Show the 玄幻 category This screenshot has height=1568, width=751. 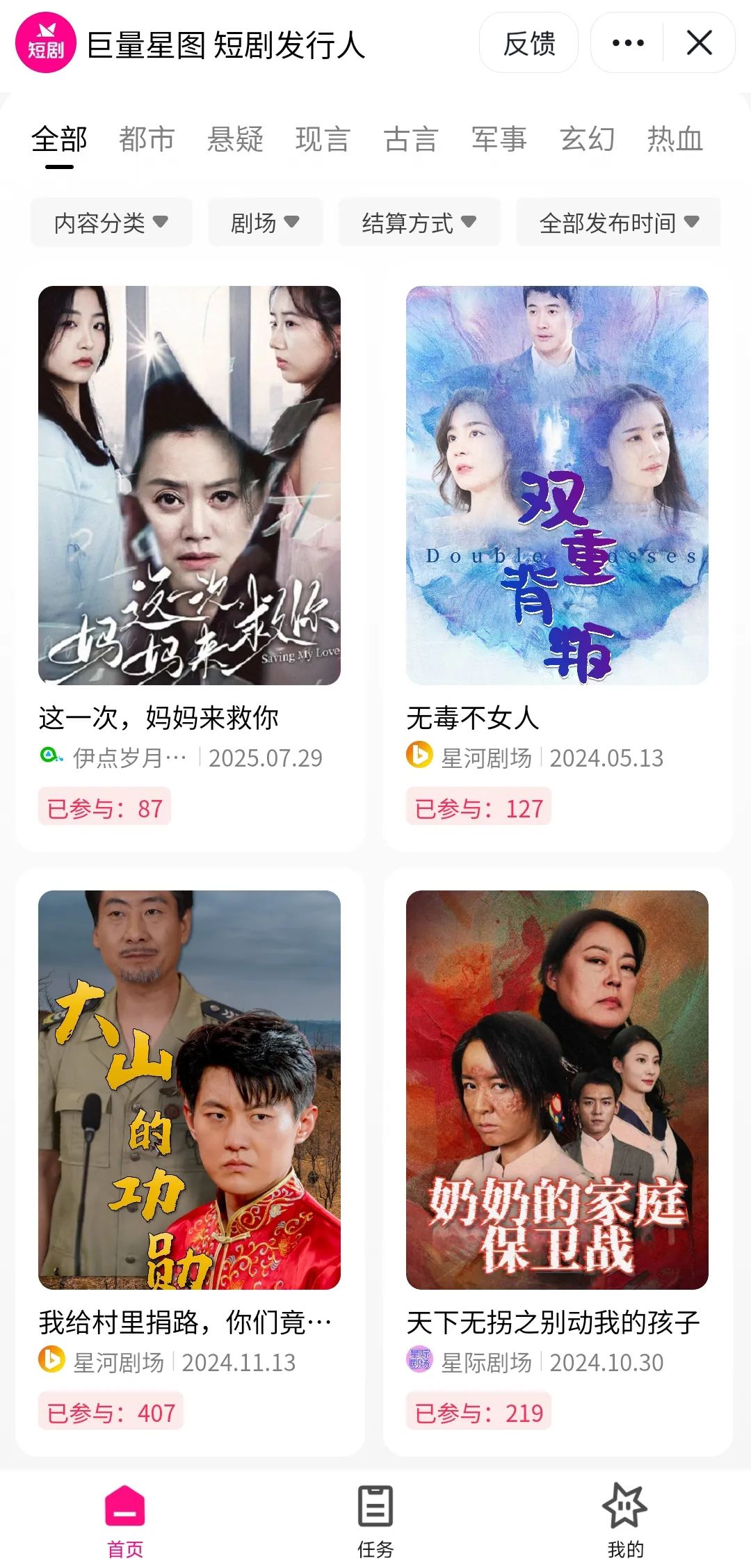[x=588, y=139]
